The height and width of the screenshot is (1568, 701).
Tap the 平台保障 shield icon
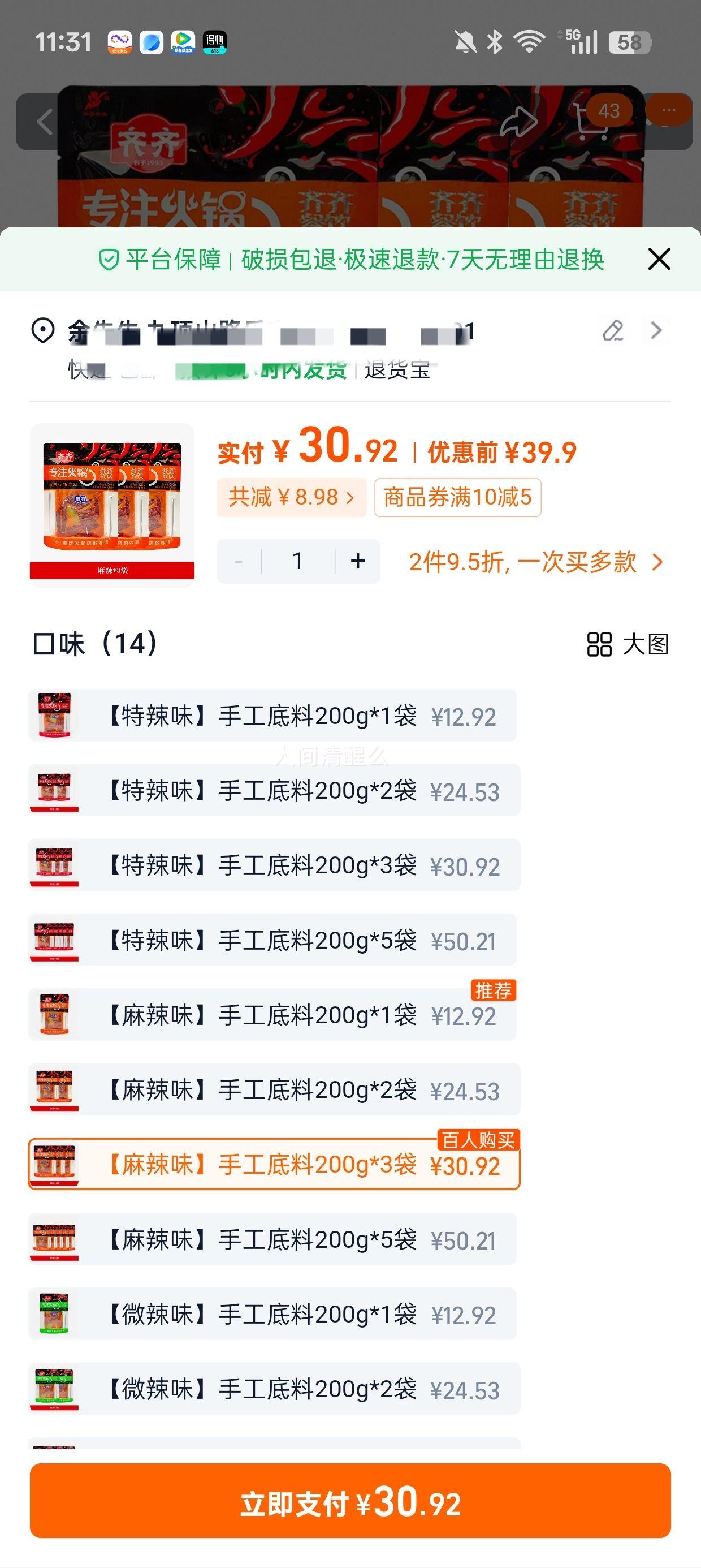point(108,259)
